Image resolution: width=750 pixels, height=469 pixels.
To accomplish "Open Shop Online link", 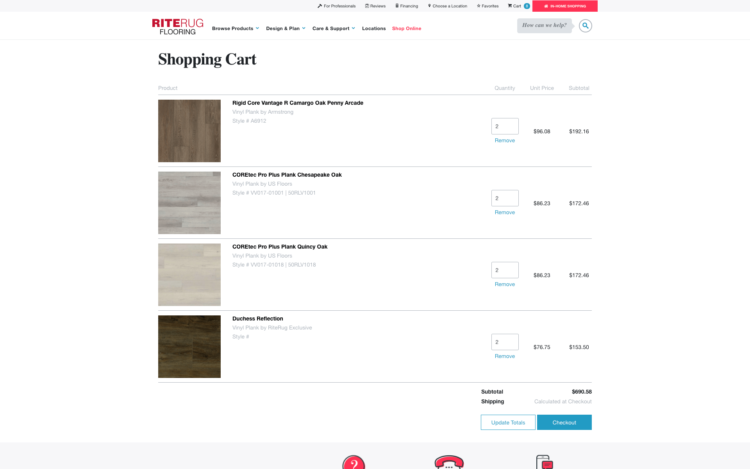I will (406, 28).
